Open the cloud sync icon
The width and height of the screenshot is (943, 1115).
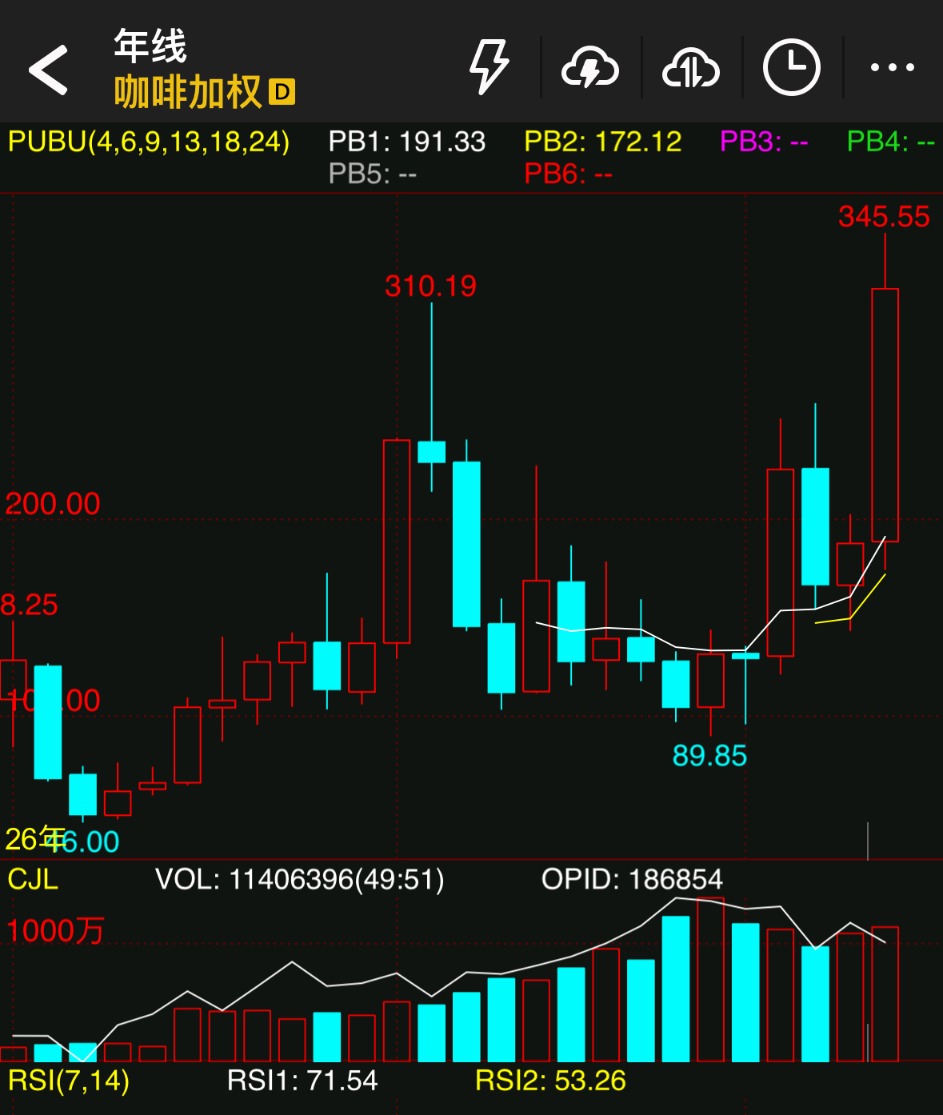coord(691,68)
